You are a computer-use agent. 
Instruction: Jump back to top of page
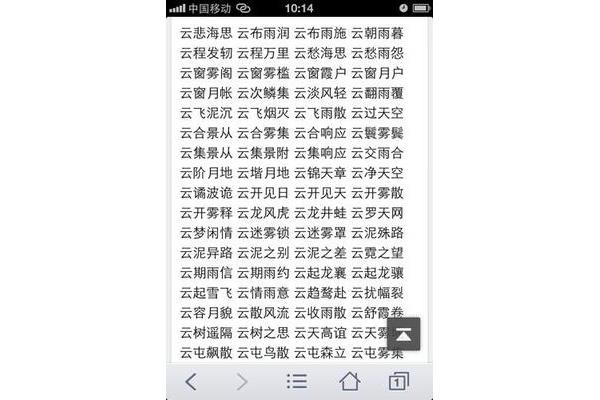click(x=403, y=334)
